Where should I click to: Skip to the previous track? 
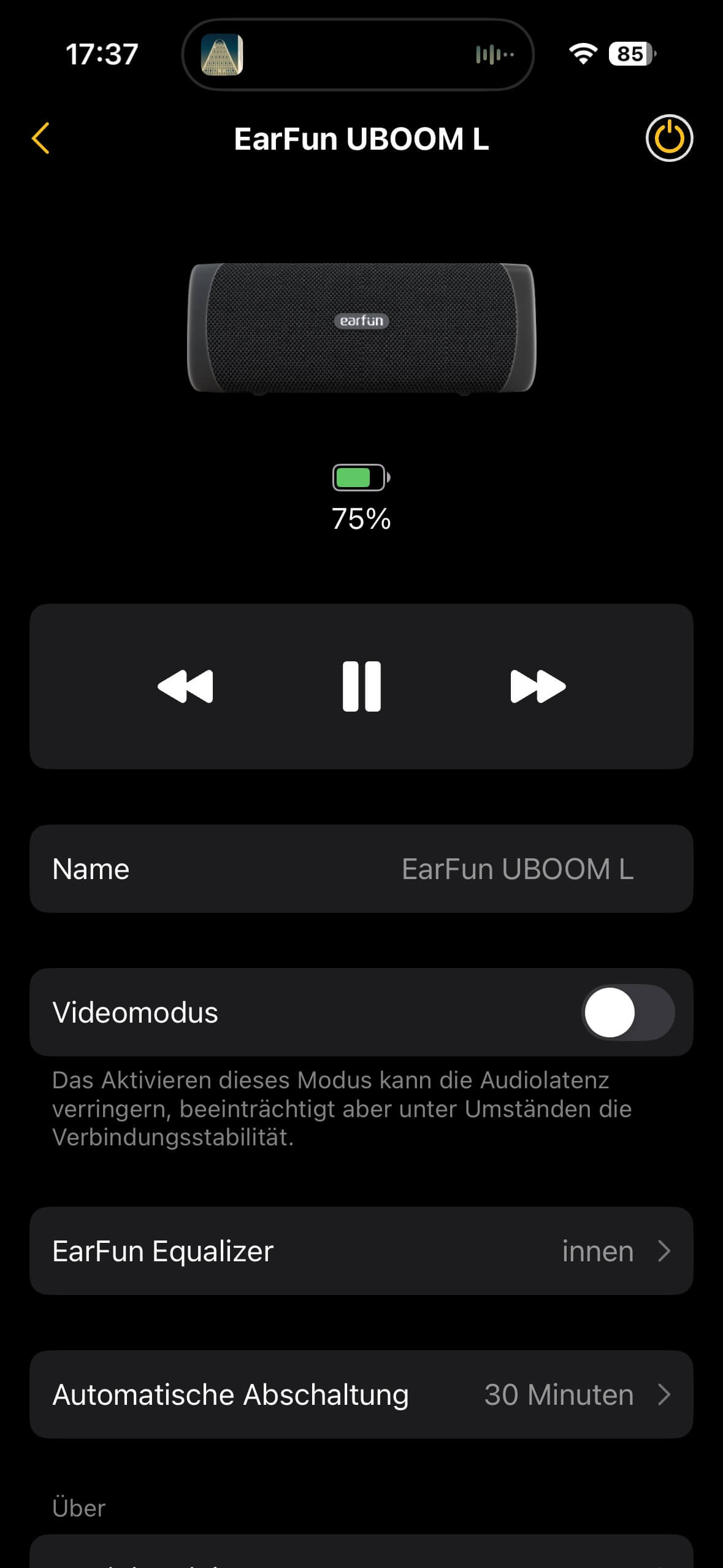pos(185,686)
